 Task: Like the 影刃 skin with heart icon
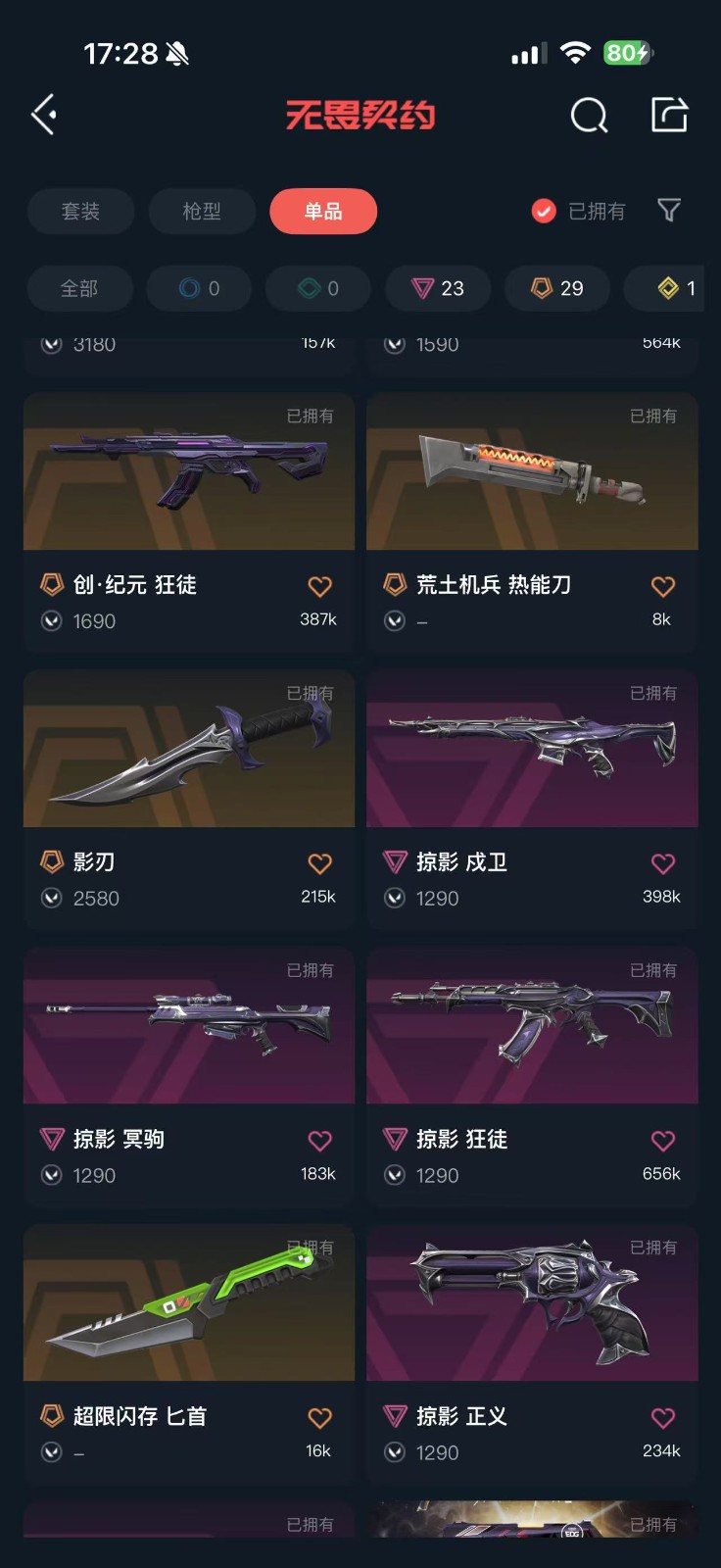[320, 863]
